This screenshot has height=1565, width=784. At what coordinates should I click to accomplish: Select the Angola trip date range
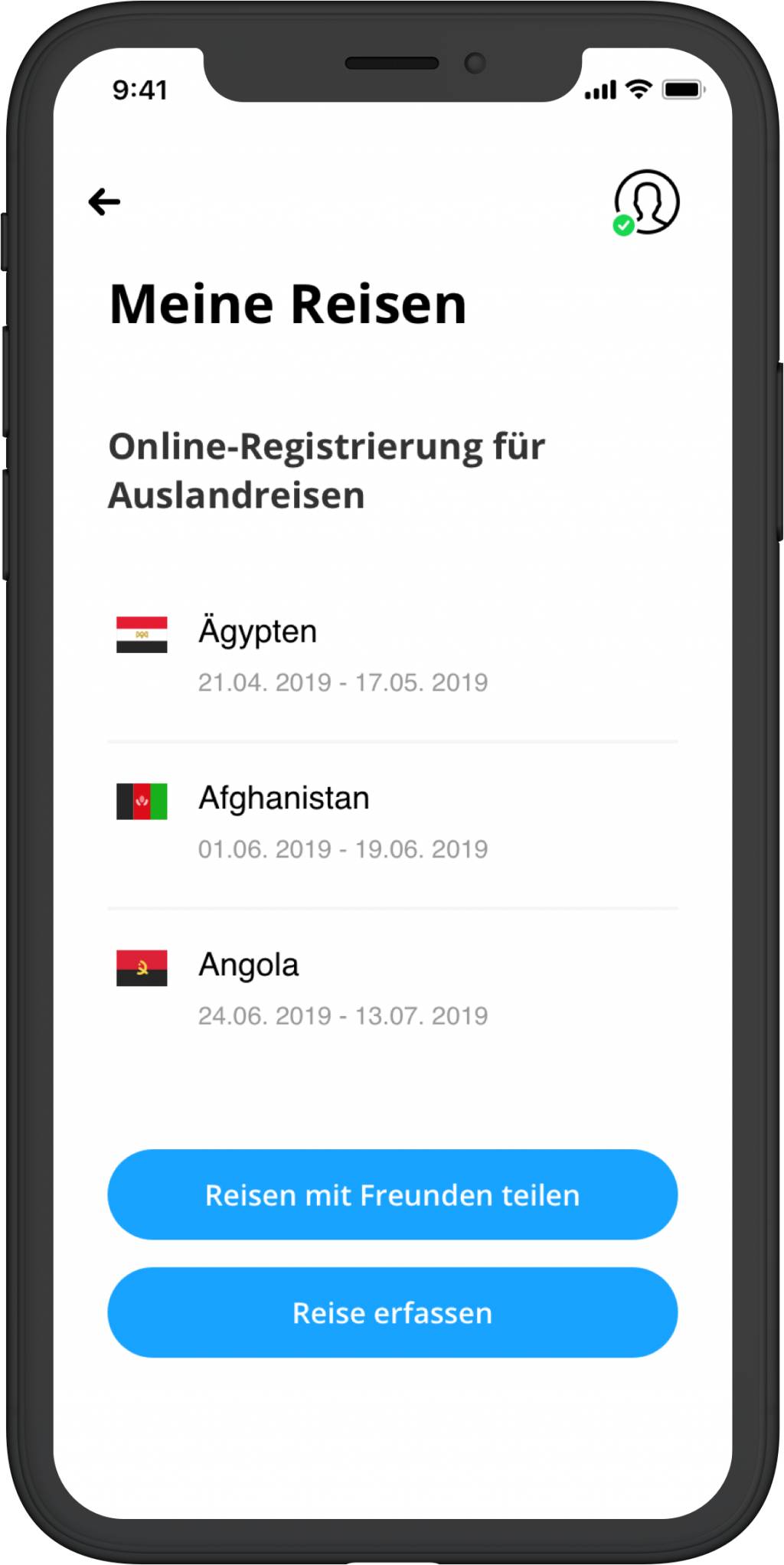point(343,1014)
